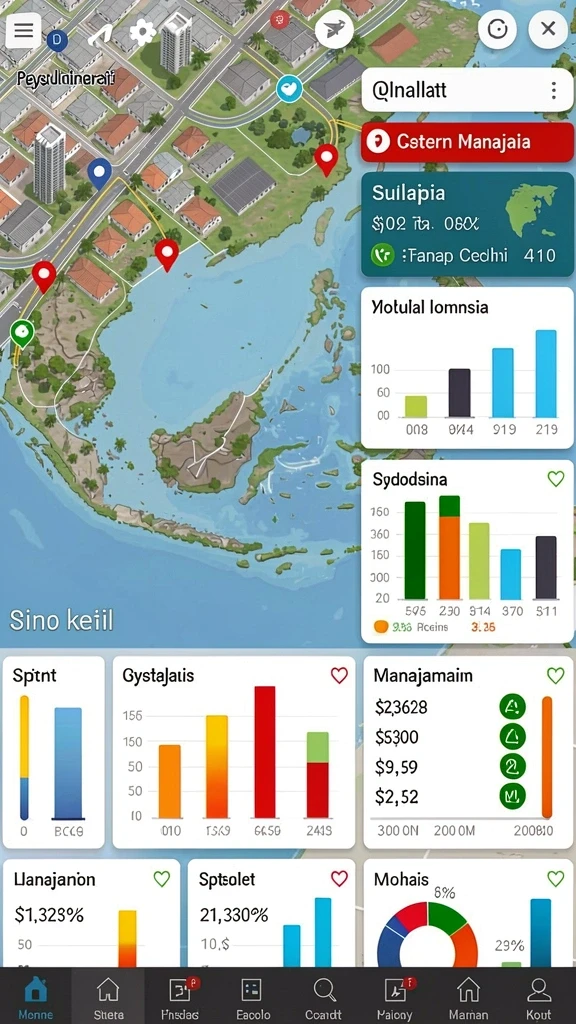Viewport: 576px width, 1024px height.
Task: Open the hamburger drawer menu
Action: click(x=24, y=31)
